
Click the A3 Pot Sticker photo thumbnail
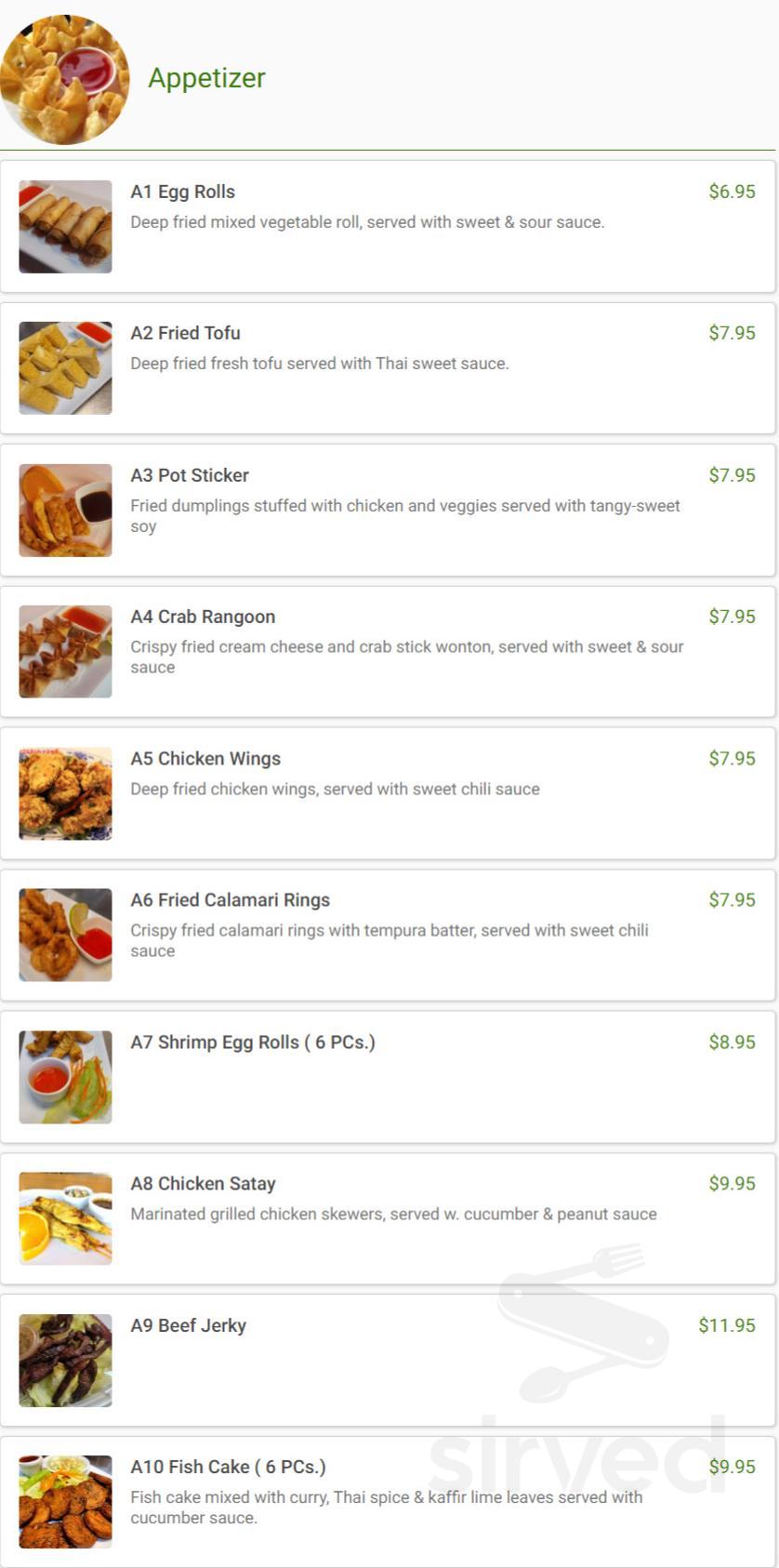[65, 509]
